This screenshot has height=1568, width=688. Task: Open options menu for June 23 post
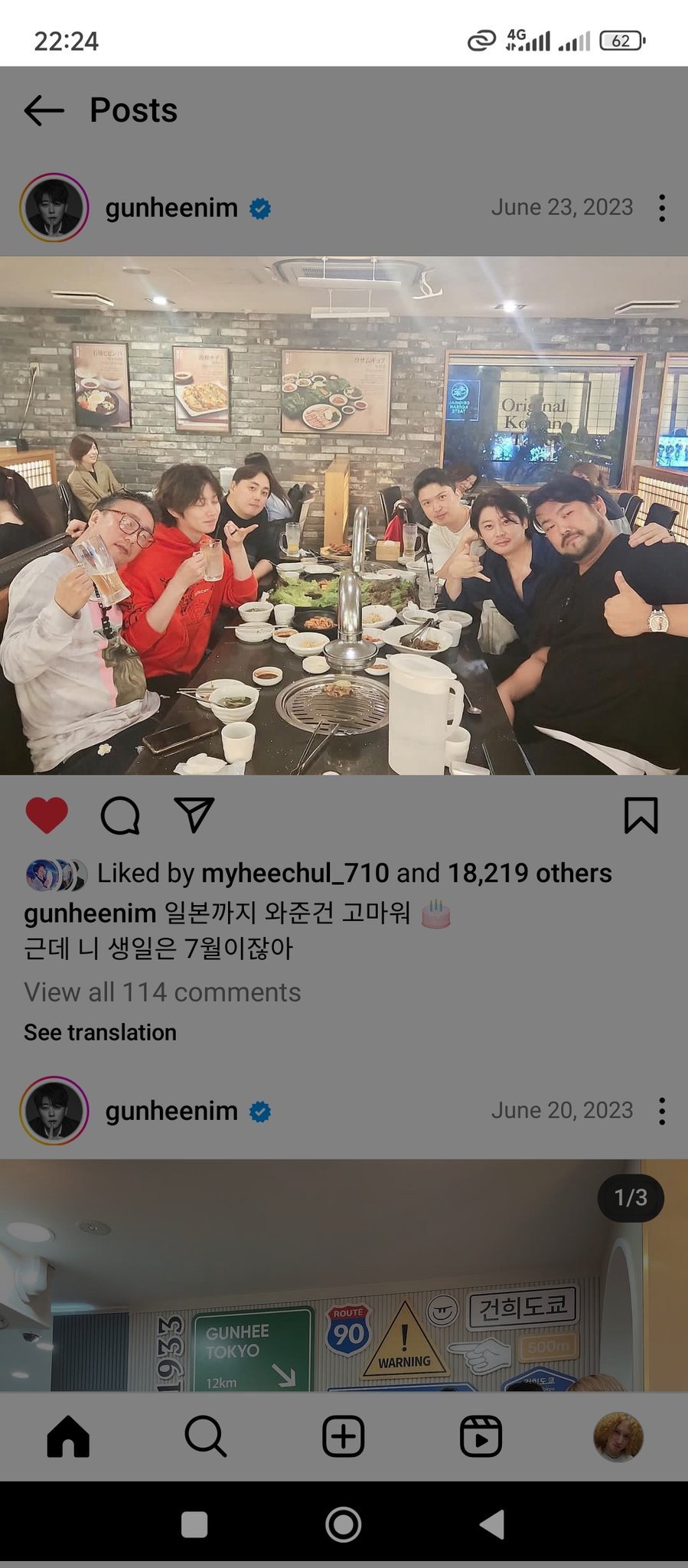click(x=662, y=208)
